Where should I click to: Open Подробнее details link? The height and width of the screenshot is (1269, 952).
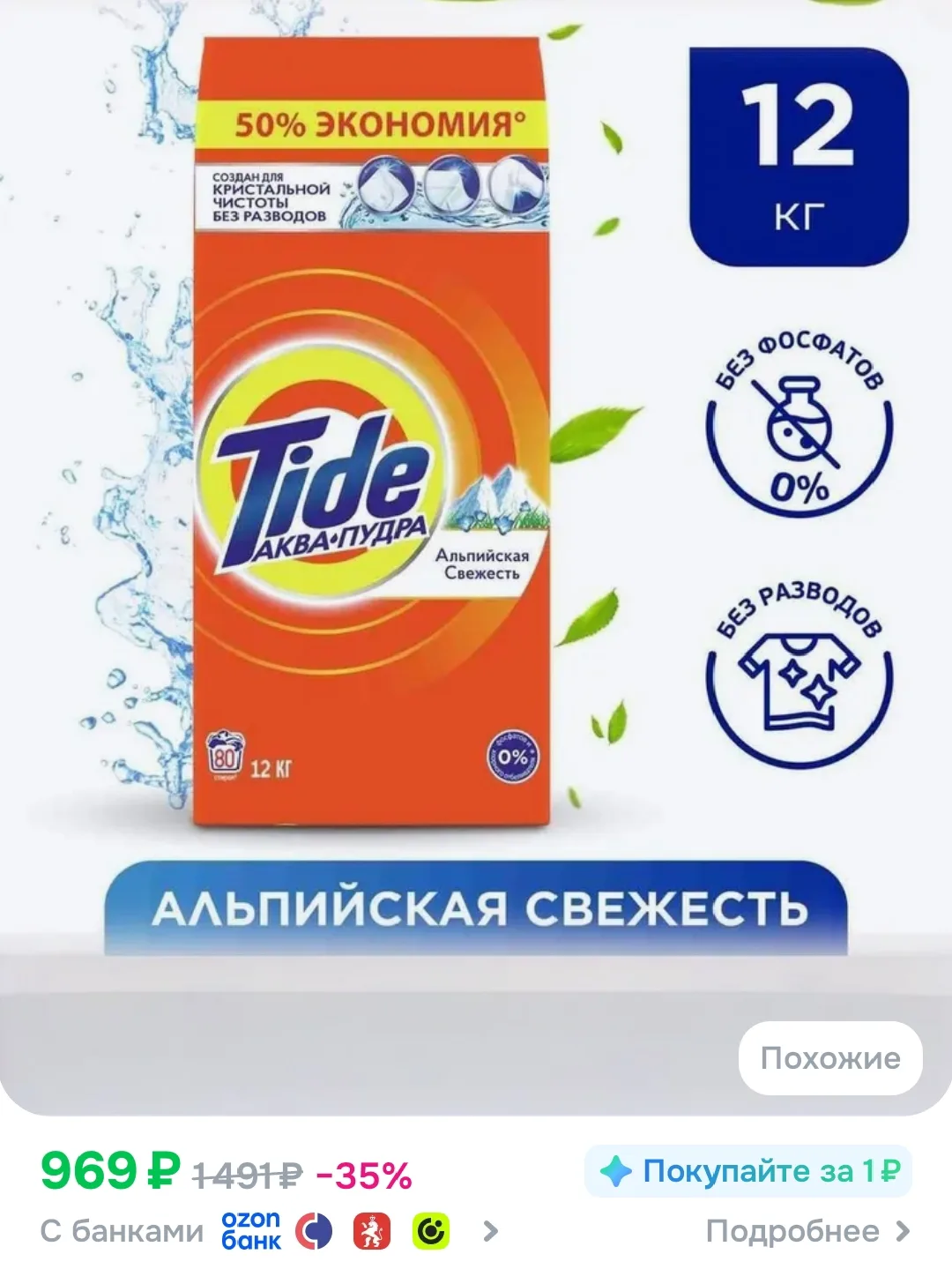807,1231
